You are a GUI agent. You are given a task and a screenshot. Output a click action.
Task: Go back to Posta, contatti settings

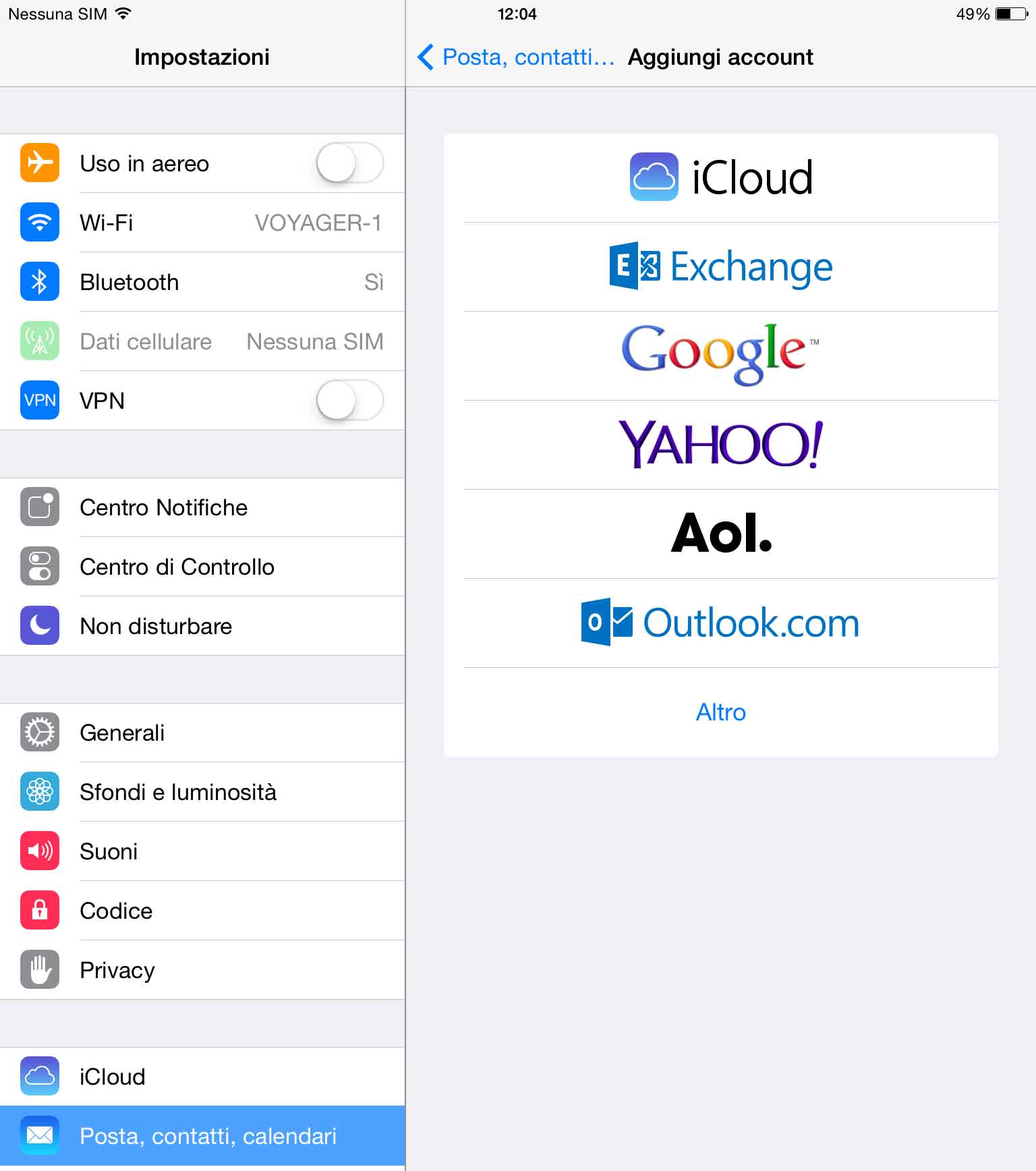[515, 57]
